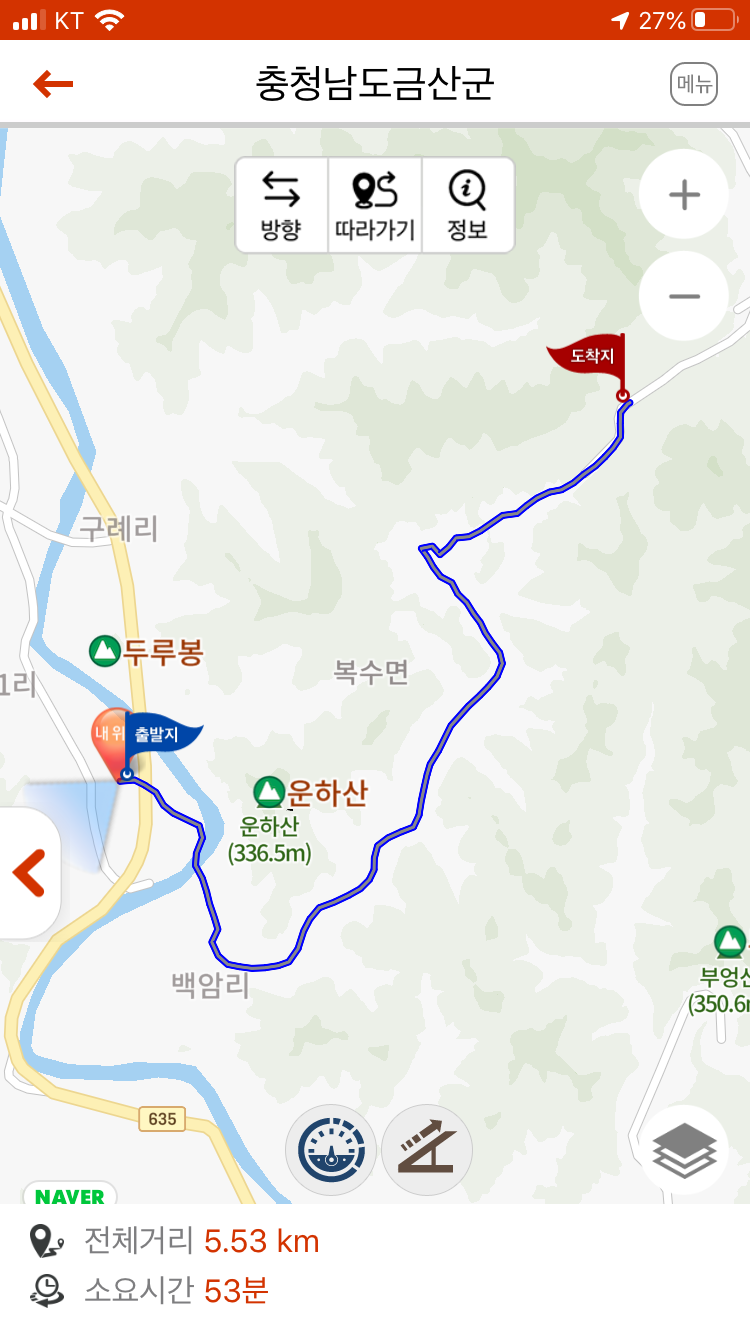750x1334 pixels.
Task: Zoom in the map with plus
Action: click(684, 194)
